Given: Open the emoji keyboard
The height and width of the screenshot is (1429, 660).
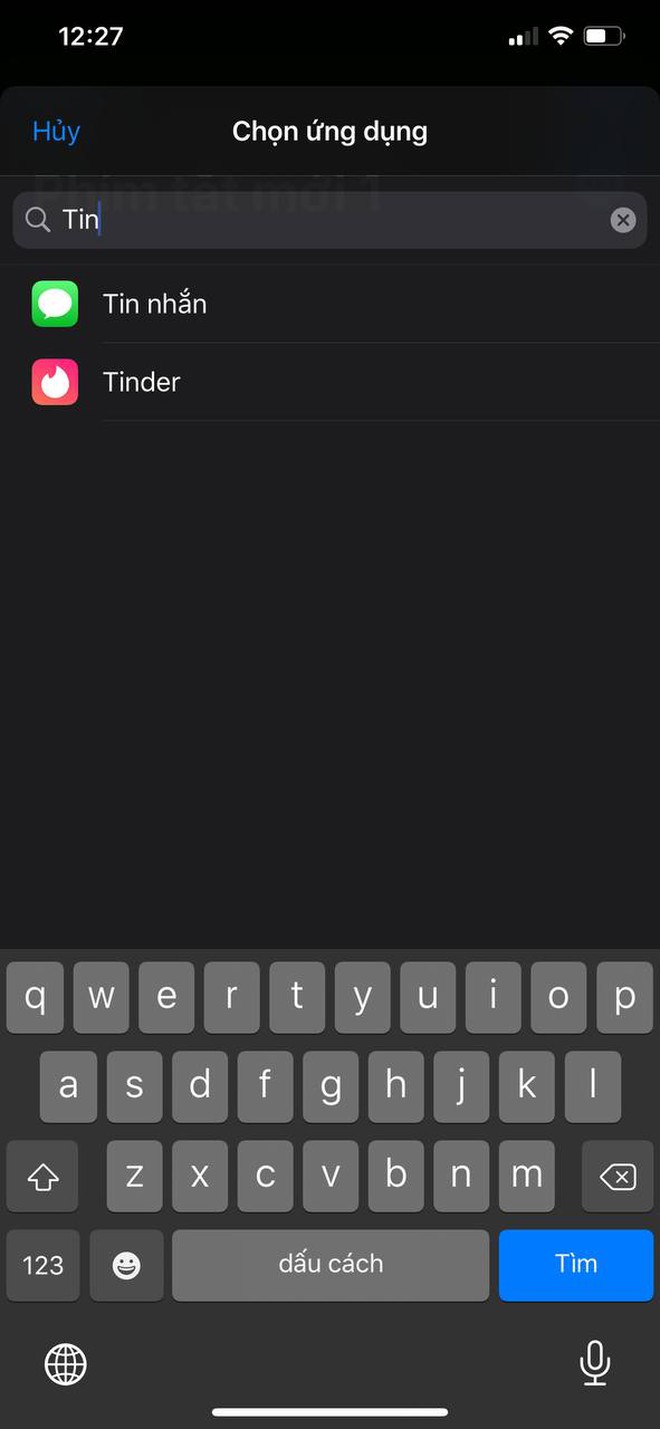Looking at the screenshot, I should pos(126,1265).
